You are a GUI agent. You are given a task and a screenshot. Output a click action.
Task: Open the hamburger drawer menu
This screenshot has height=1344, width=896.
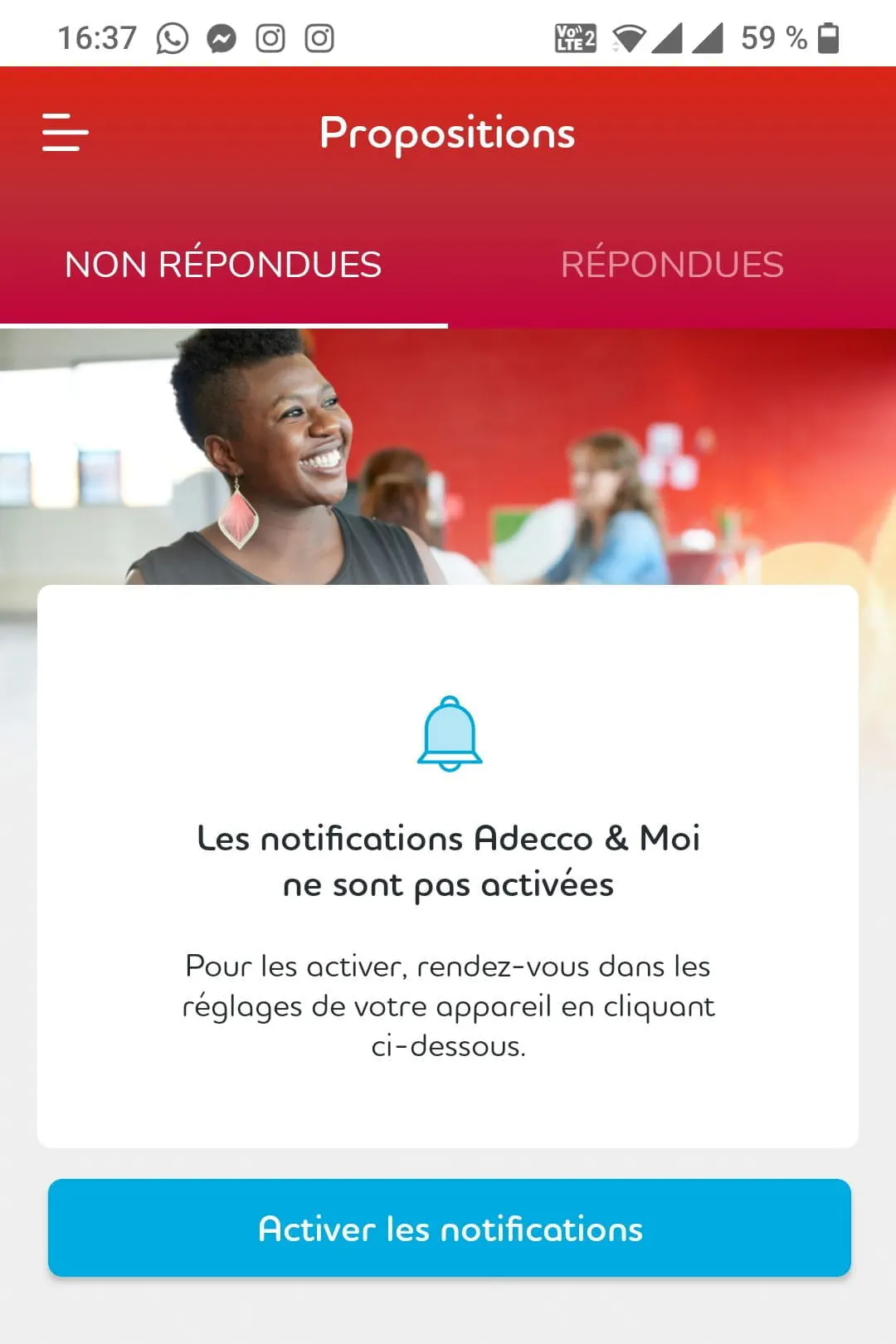pos(65,133)
